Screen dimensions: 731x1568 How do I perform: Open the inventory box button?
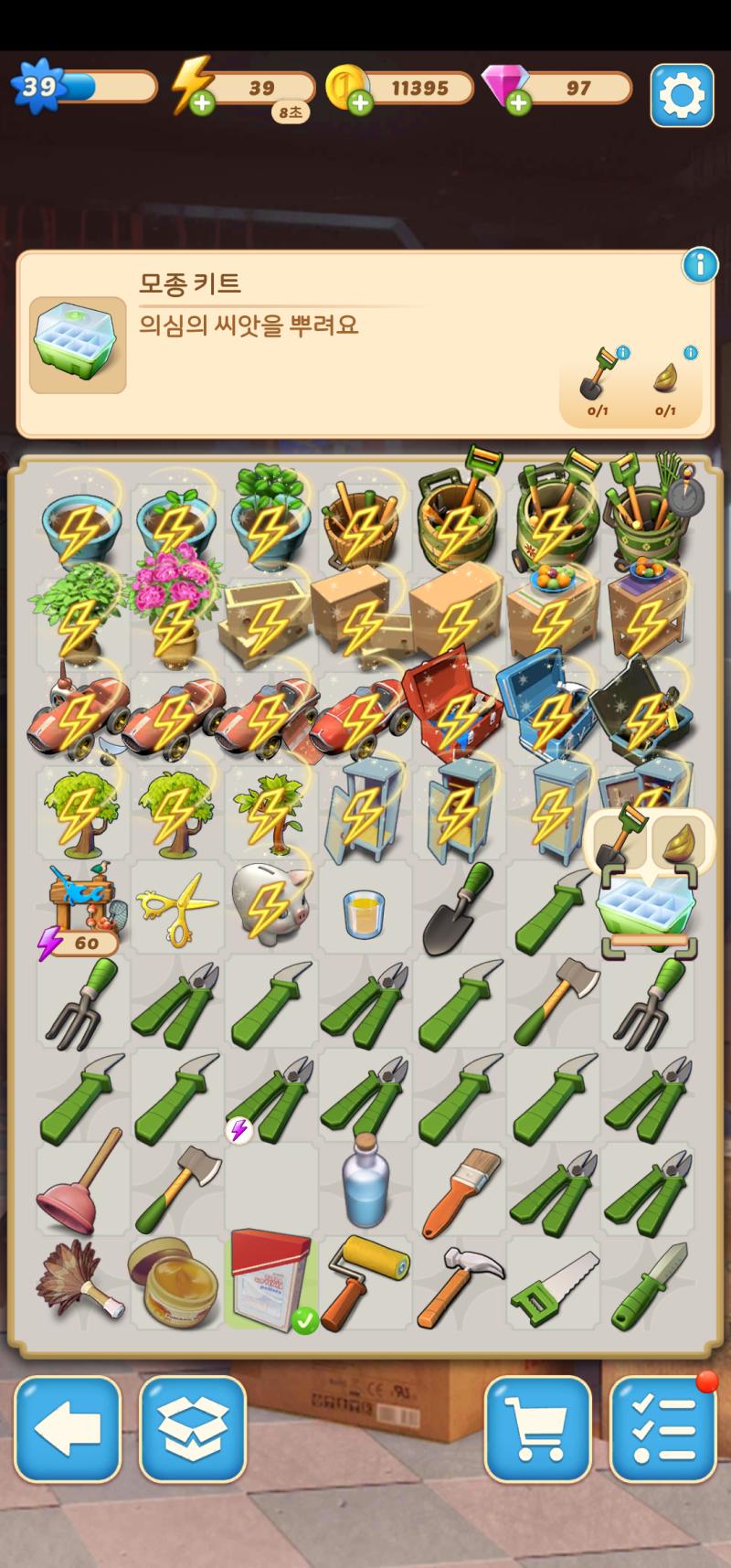coord(193,1429)
